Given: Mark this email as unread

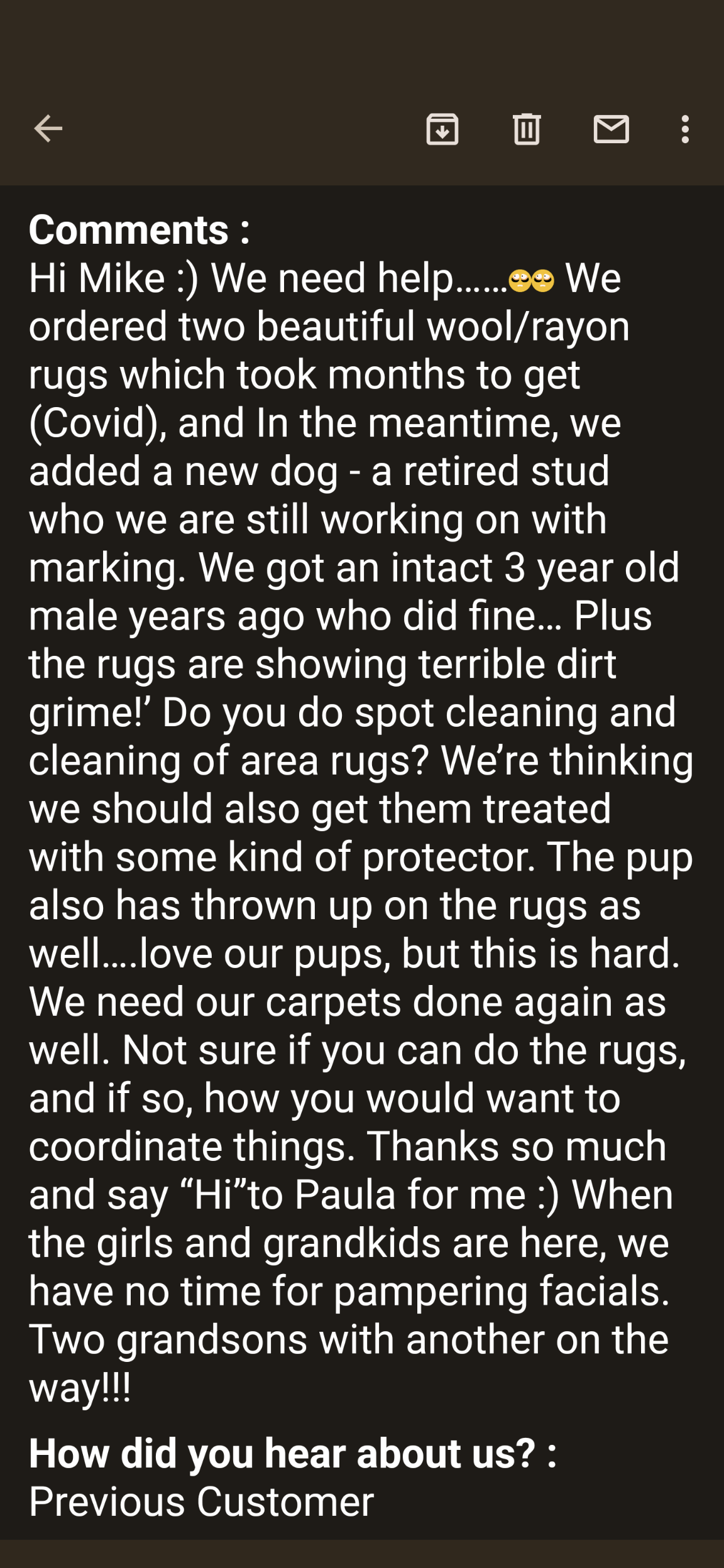Looking at the screenshot, I should [611, 129].
